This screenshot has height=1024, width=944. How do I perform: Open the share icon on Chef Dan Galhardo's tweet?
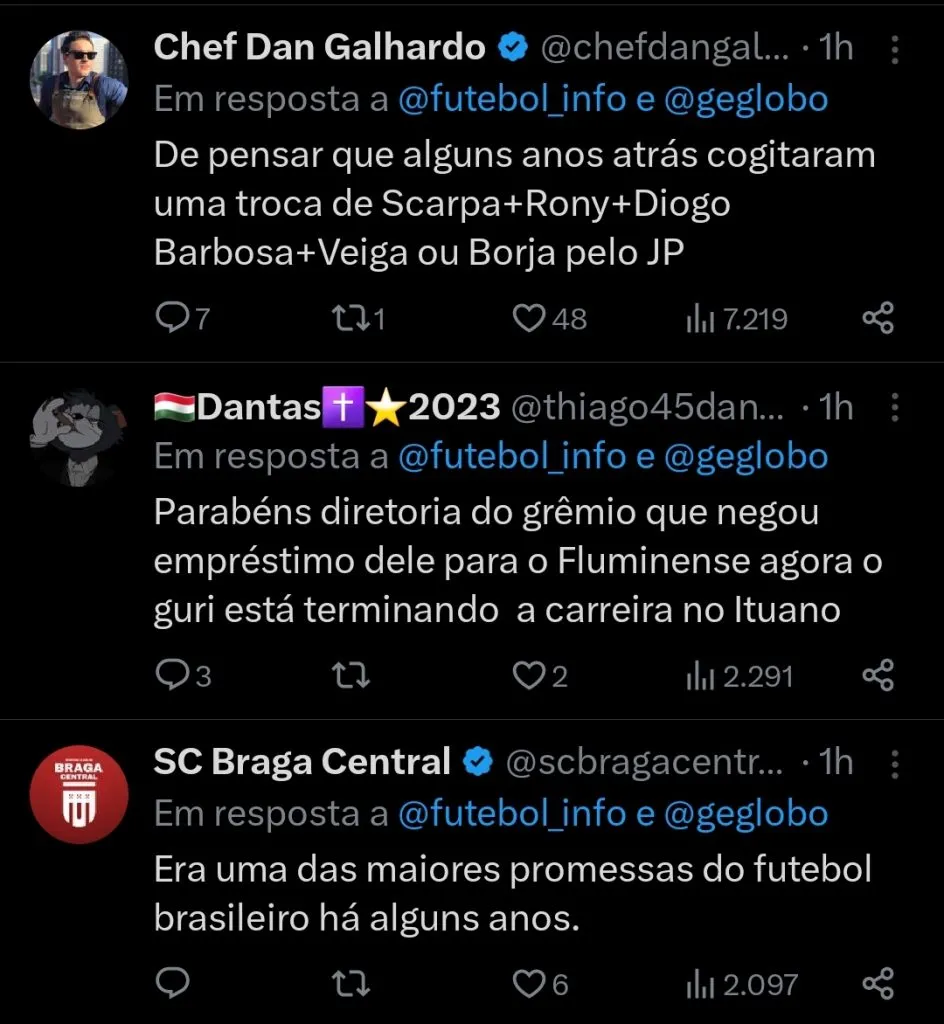click(878, 318)
